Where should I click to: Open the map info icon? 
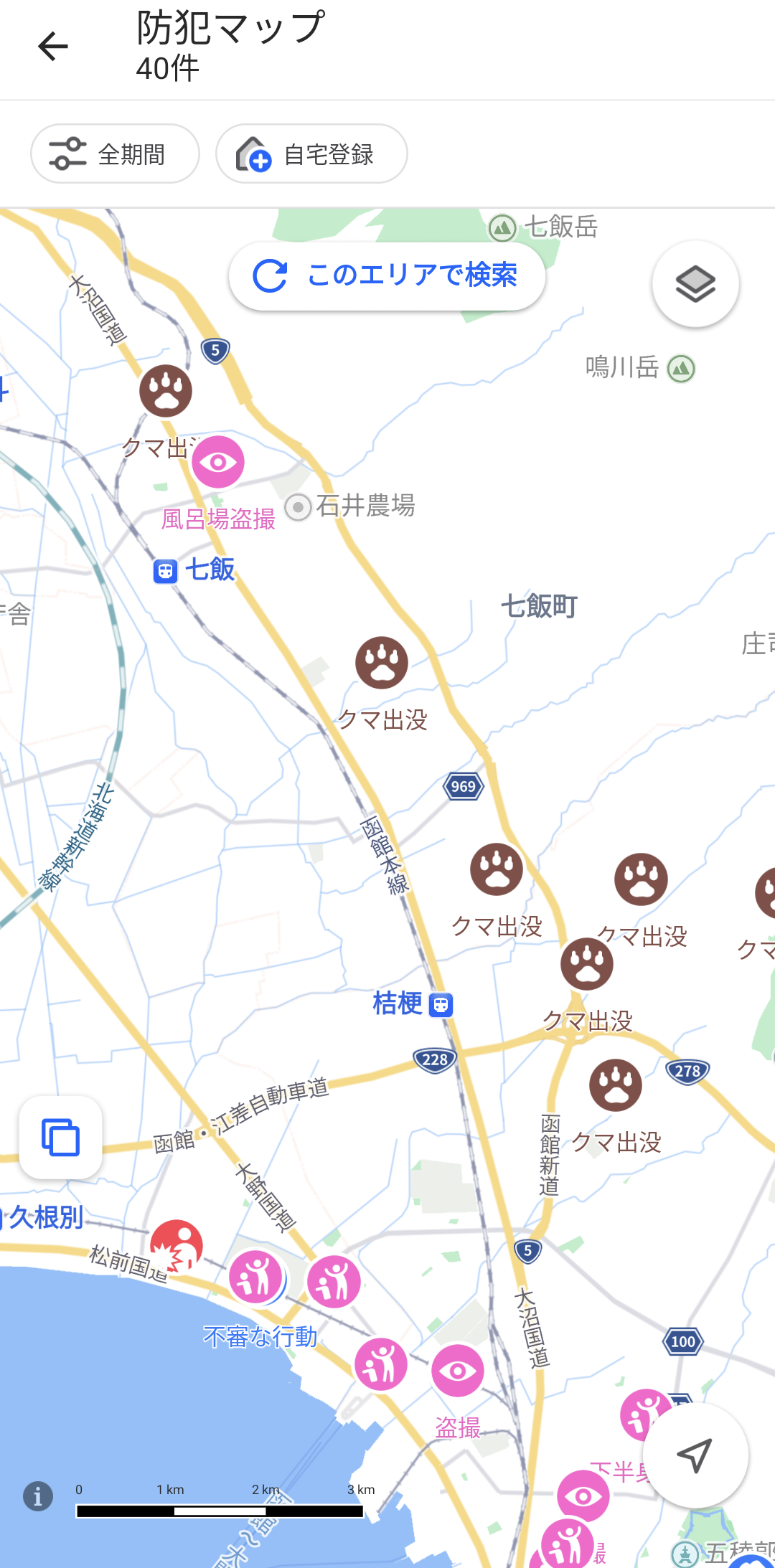(x=38, y=1496)
